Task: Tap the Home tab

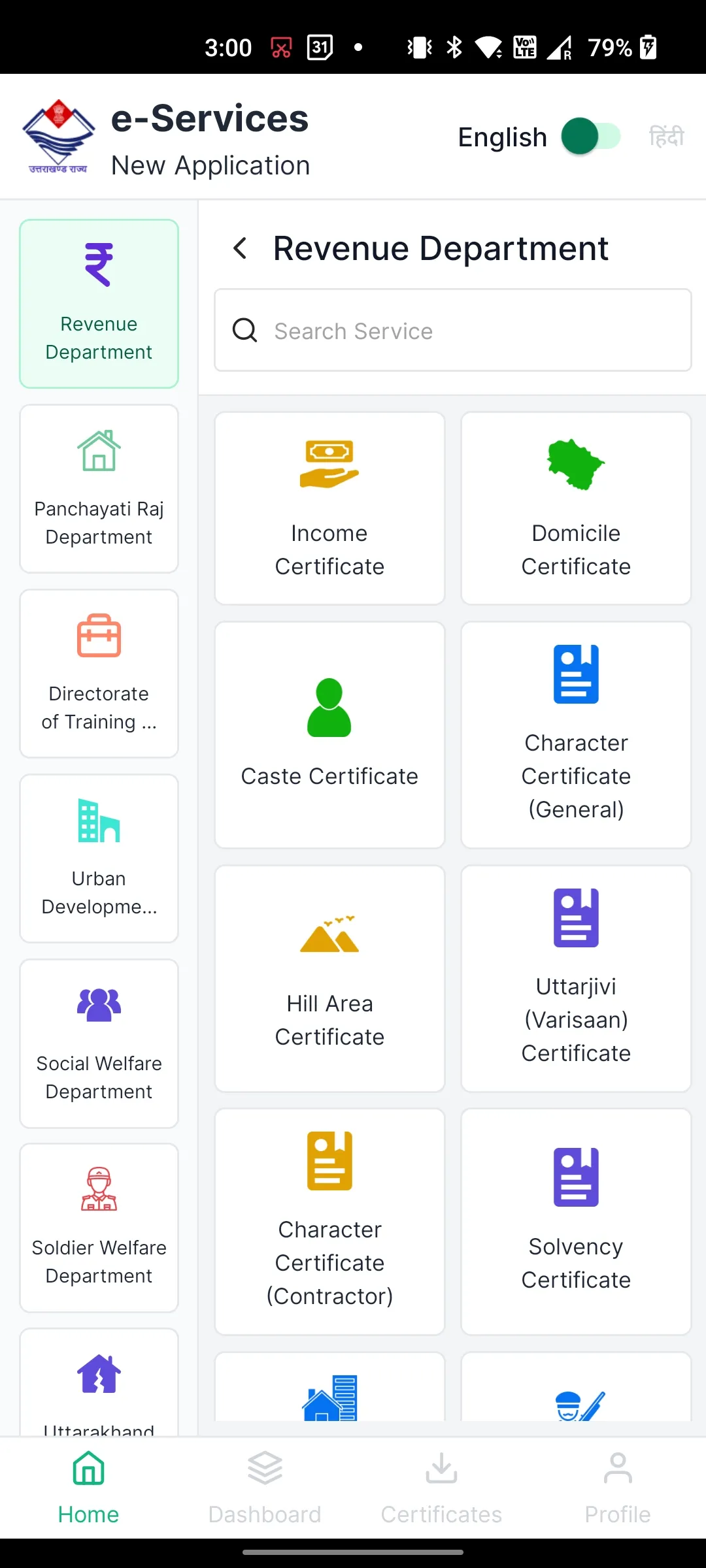Action: click(88, 1488)
